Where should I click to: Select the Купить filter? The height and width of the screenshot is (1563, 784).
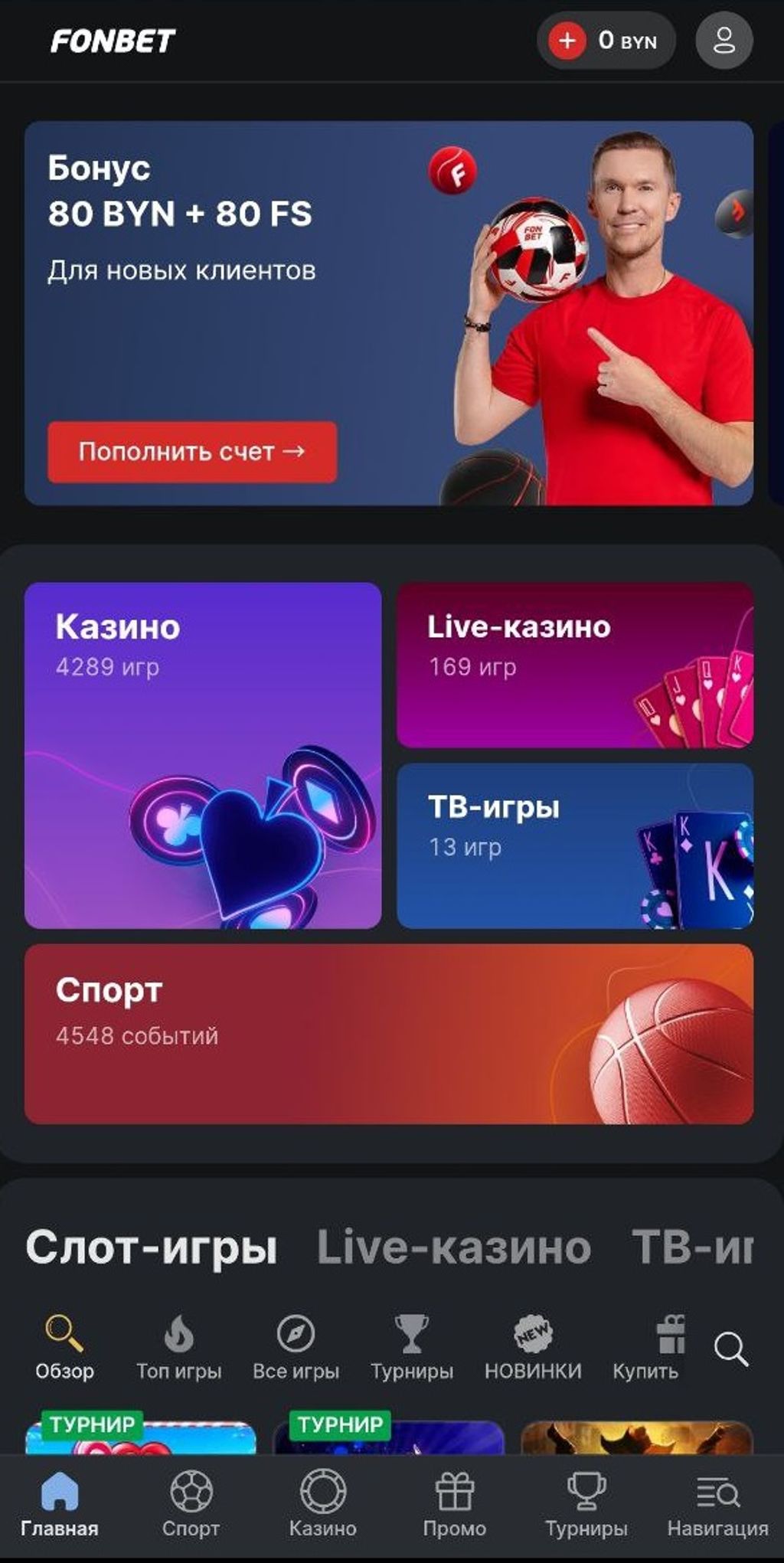[x=645, y=1349]
